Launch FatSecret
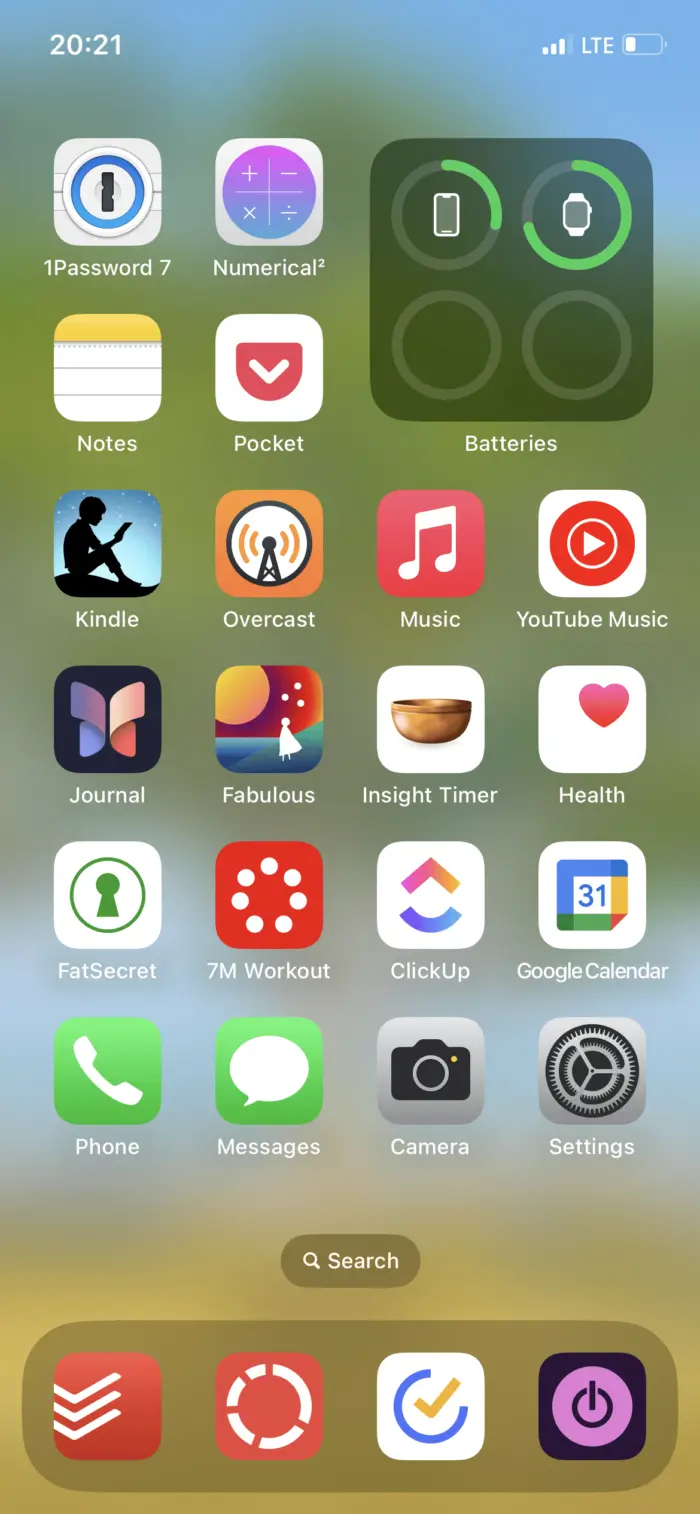The image size is (700, 1514). coord(107,895)
